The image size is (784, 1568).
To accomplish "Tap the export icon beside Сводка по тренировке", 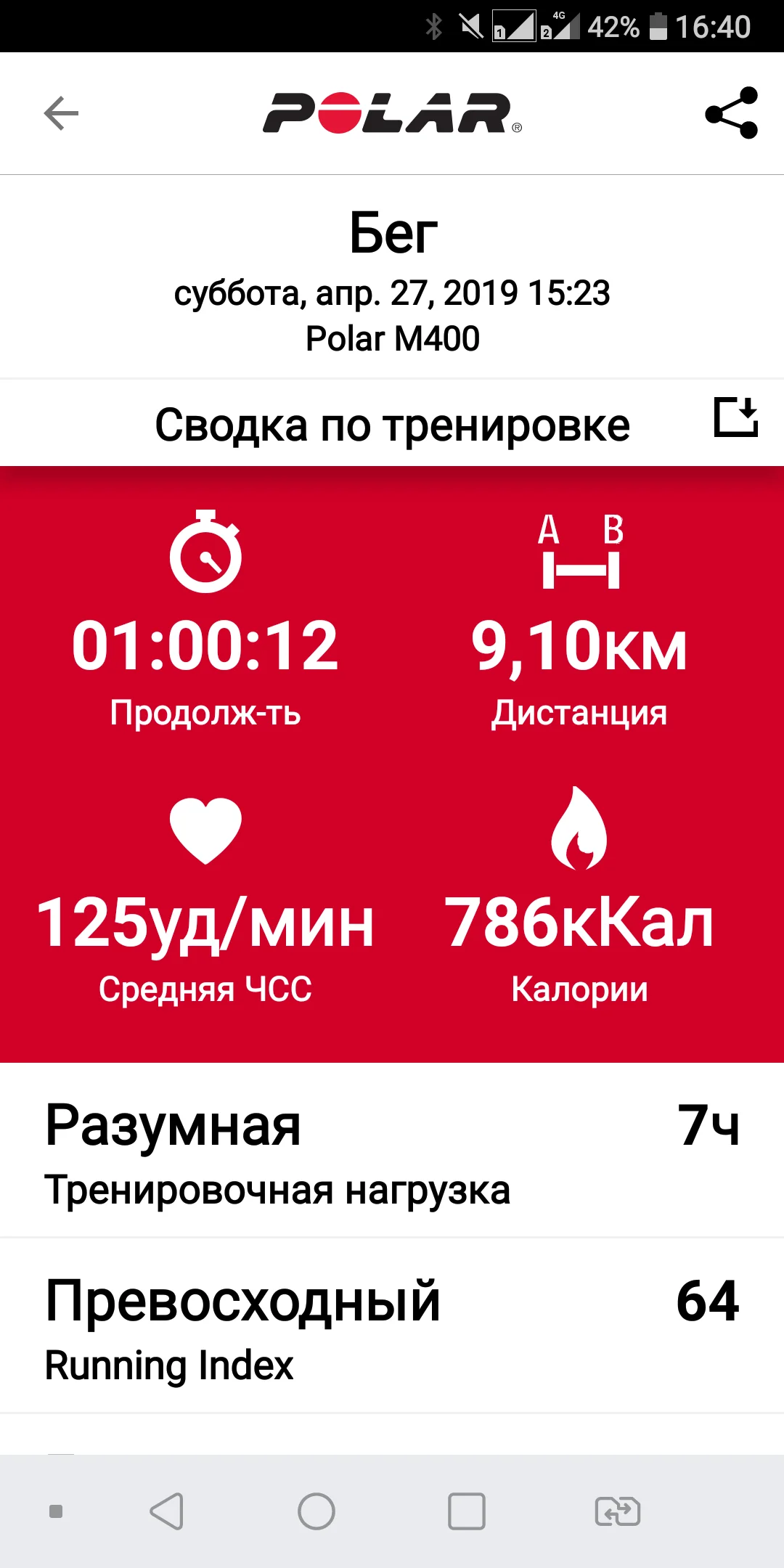I will [735, 417].
